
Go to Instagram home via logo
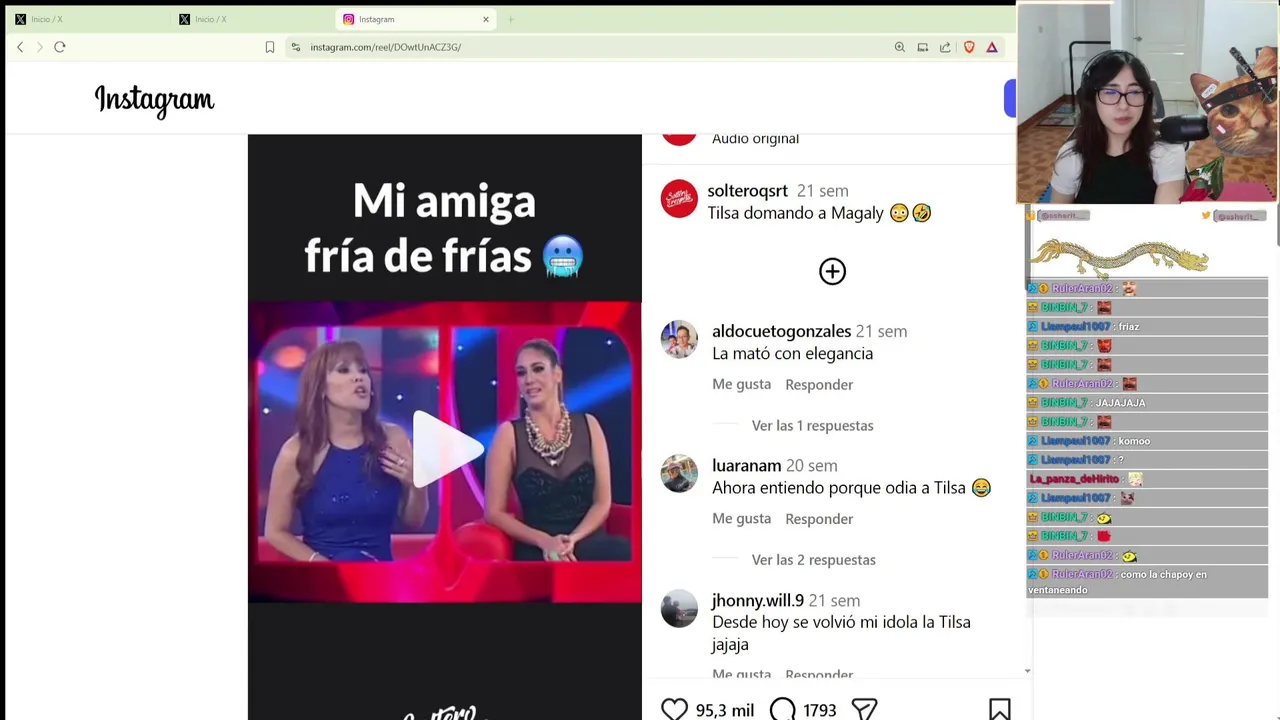click(x=154, y=99)
